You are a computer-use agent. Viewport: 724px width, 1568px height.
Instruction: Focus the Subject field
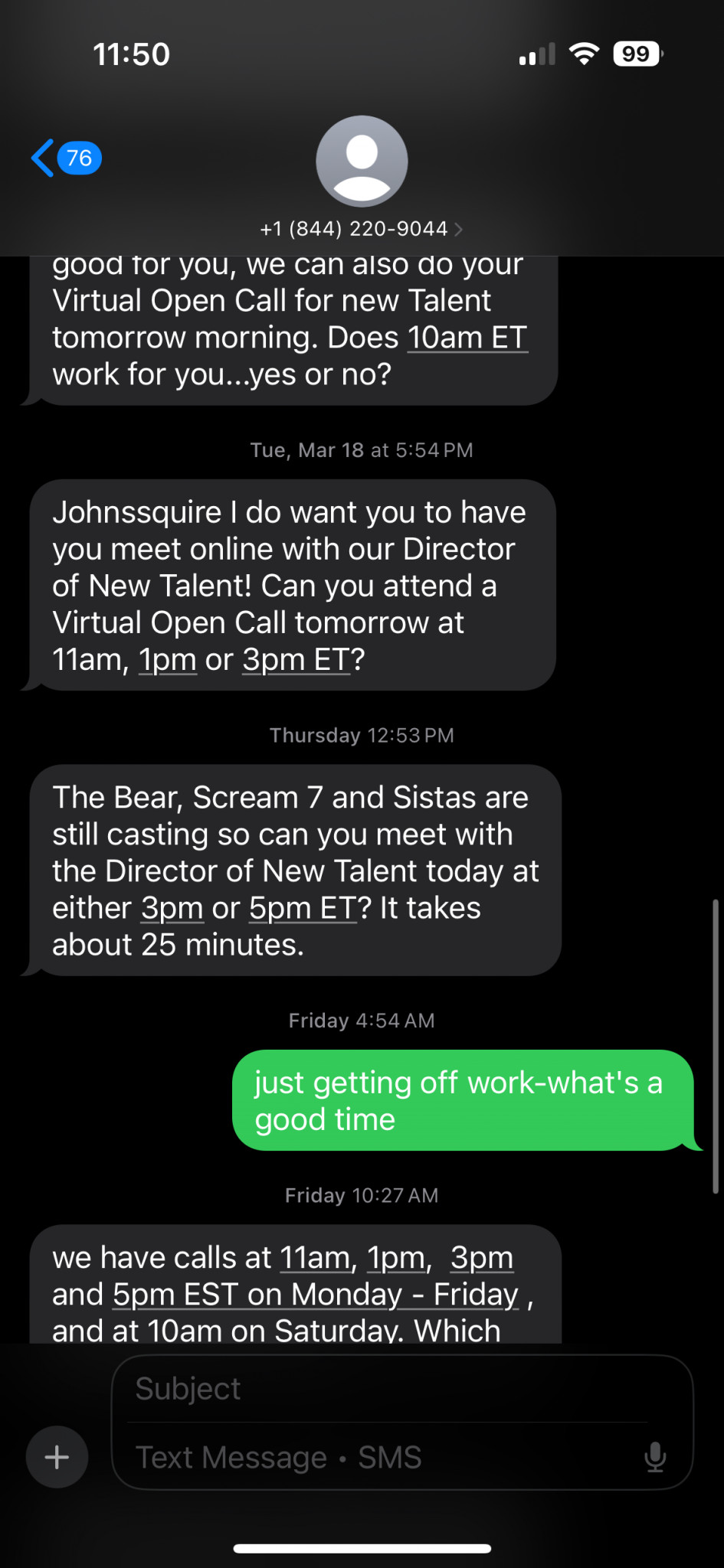click(x=391, y=1389)
